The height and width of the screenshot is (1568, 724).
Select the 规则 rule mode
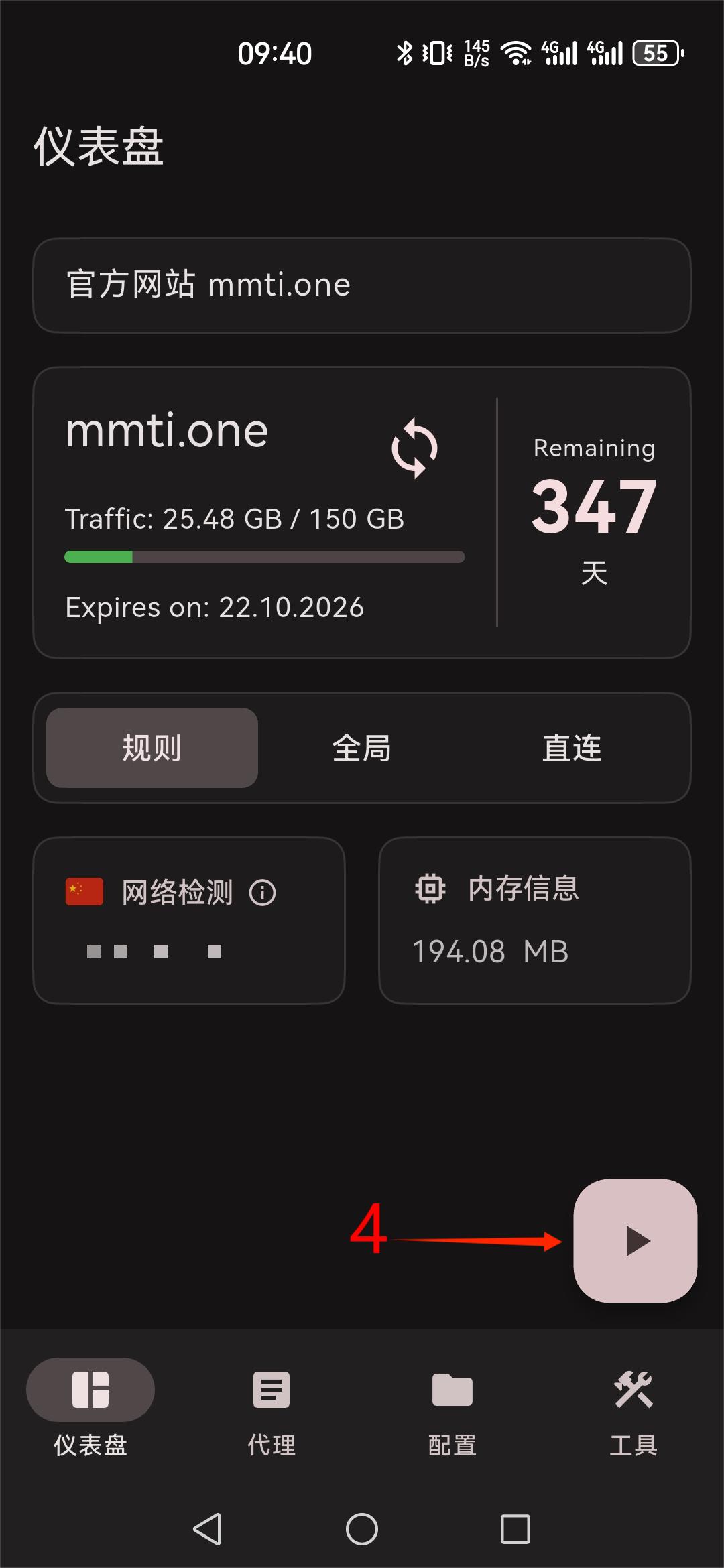tap(152, 748)
